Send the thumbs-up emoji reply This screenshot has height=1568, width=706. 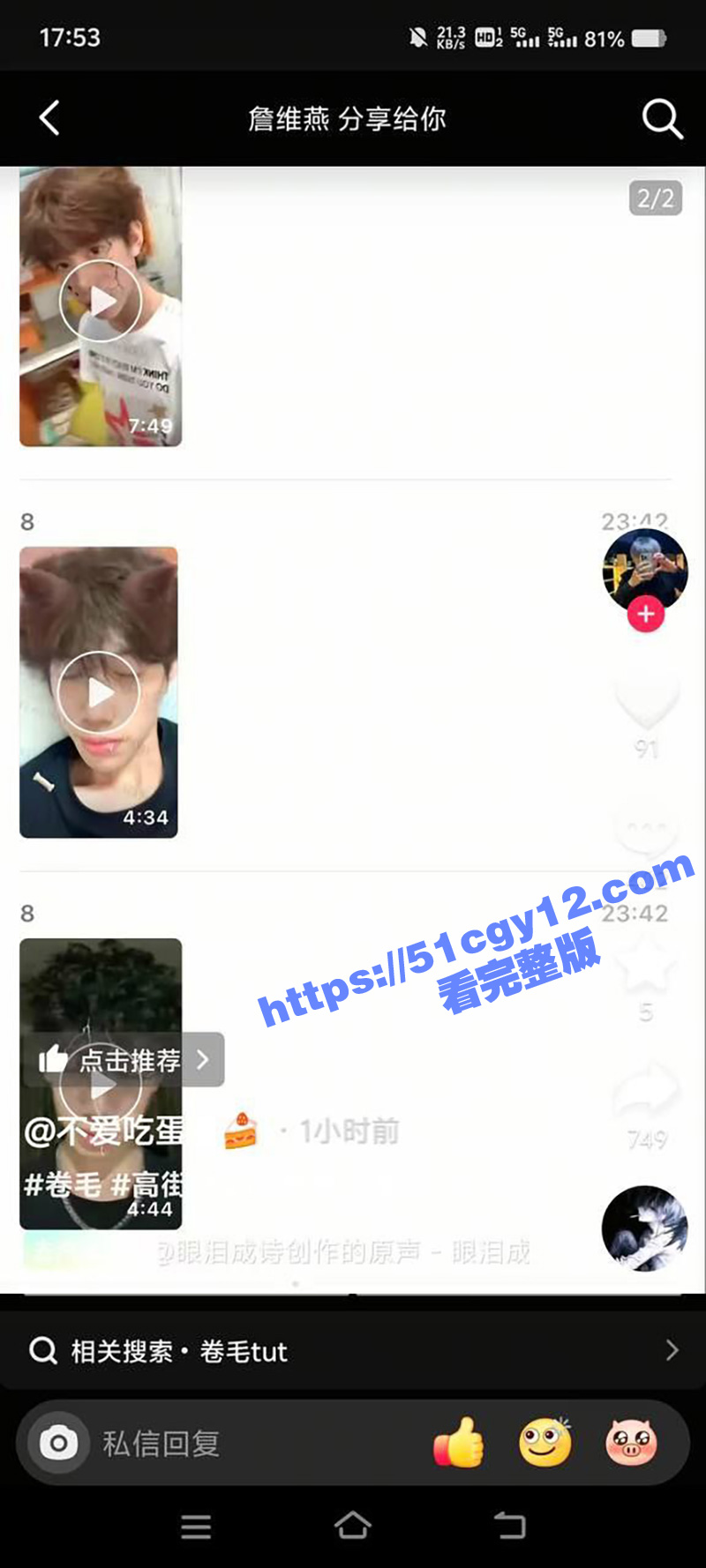coord(459,1444)
